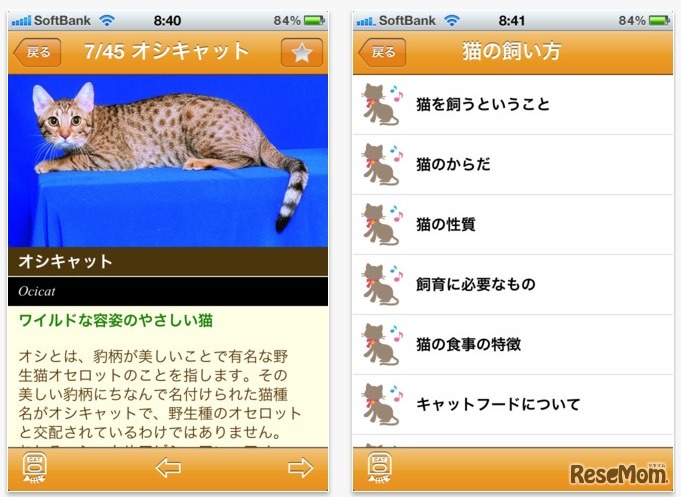Screen dimensions: 681x497
Task: Open the cat food icon on 猫の飼い方 screen
Action: [380, 467]
